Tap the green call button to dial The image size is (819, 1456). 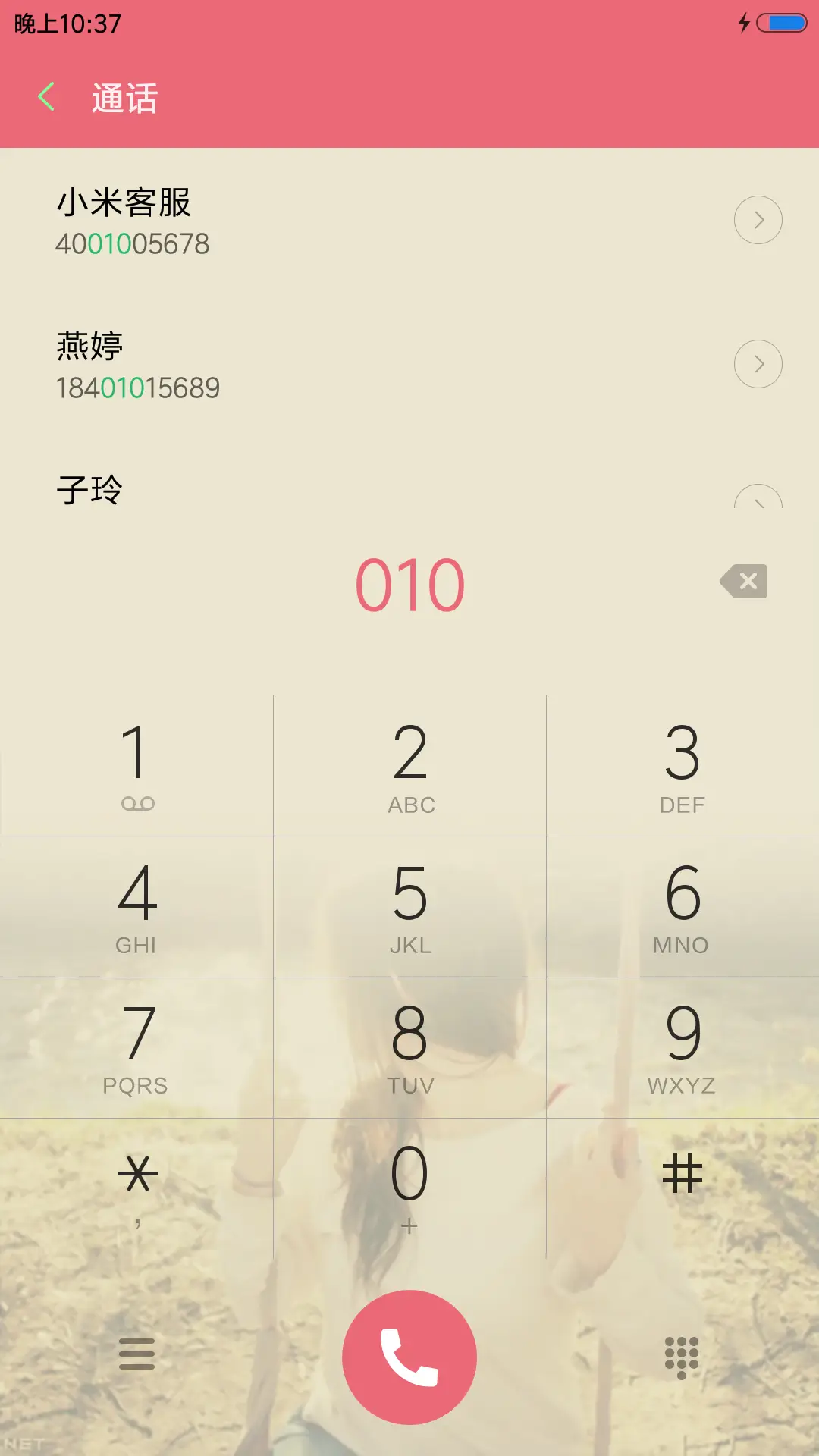tap(409, 1356)
